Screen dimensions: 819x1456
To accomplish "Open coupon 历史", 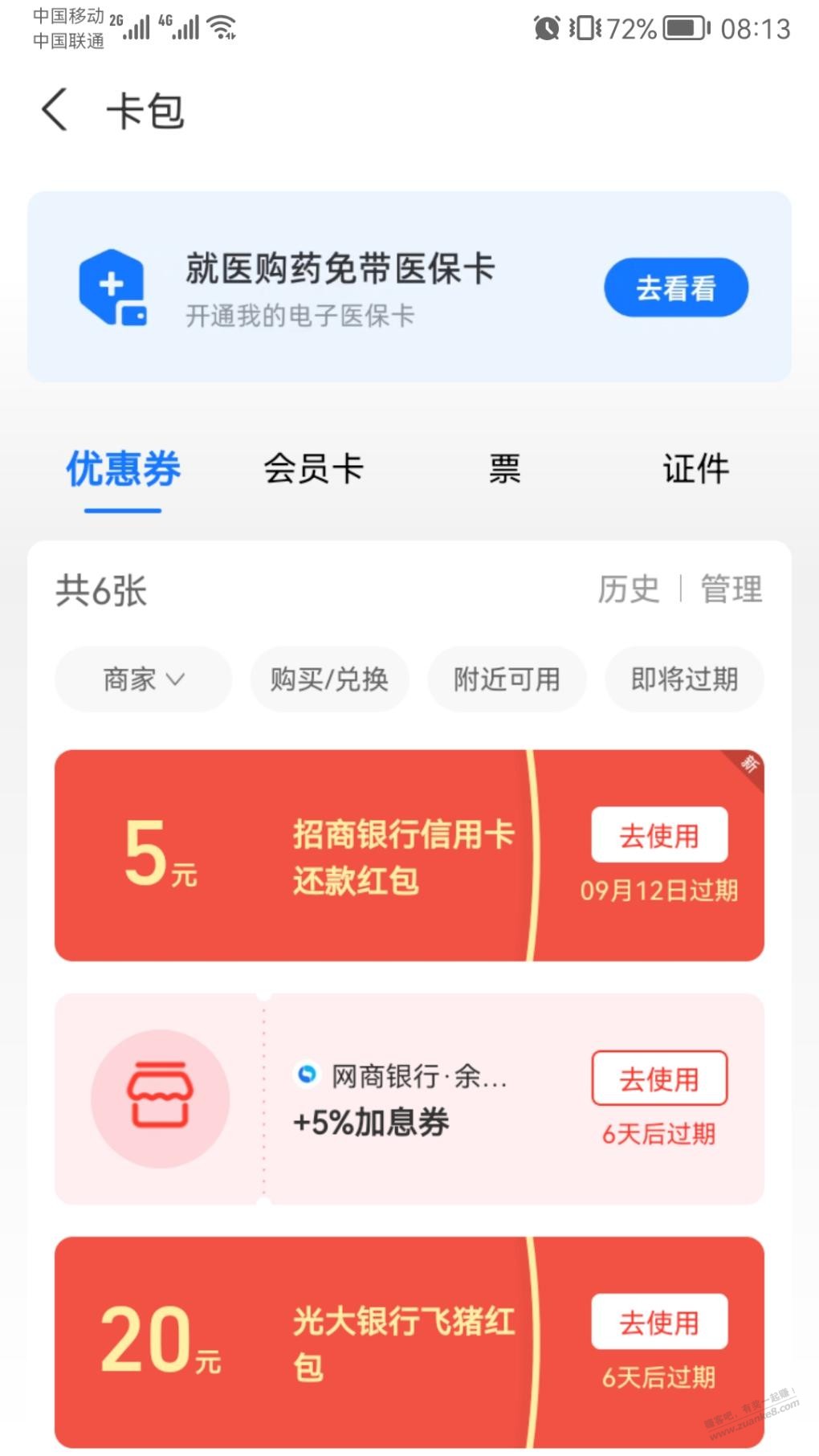I will pyautogui.click(x=628, y=589).
